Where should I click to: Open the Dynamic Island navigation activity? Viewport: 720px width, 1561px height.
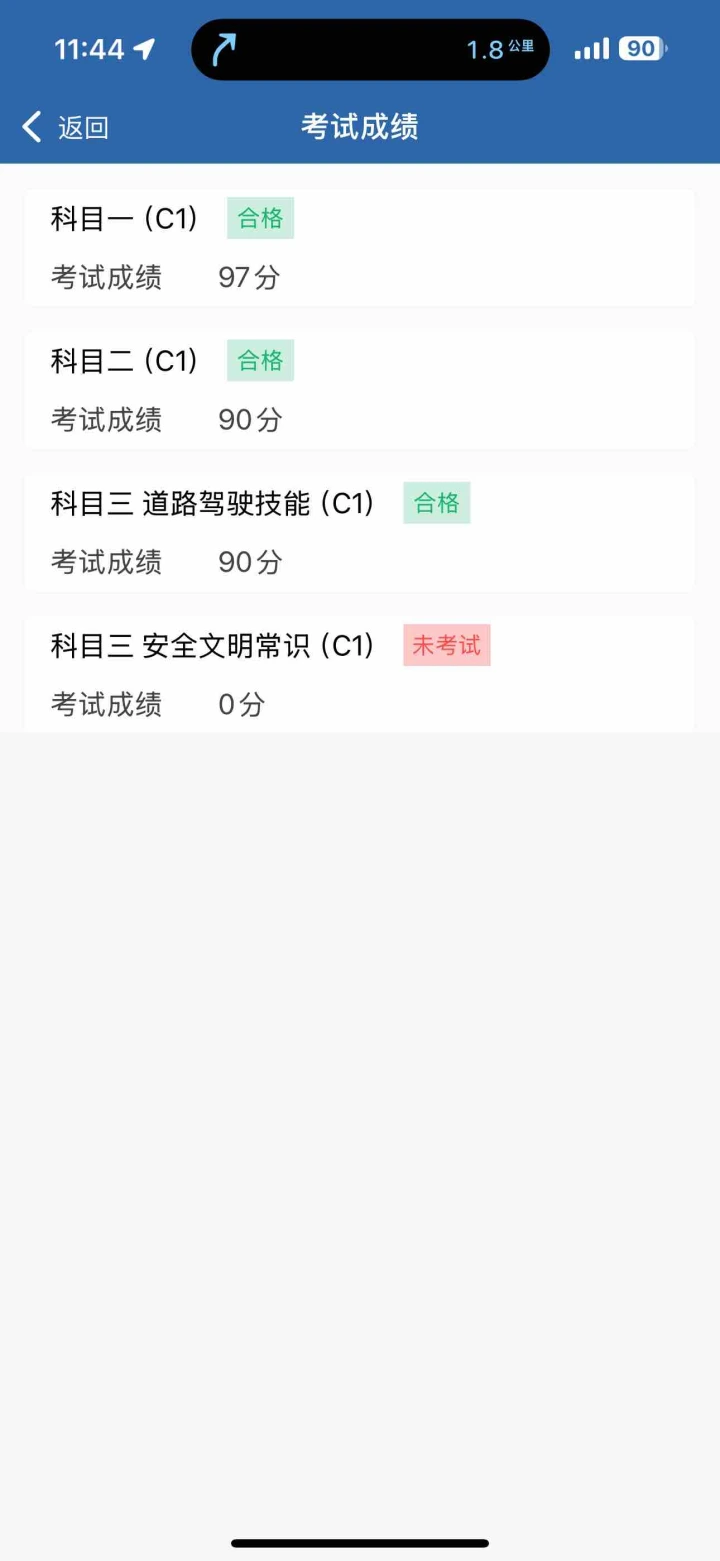click(x=370, y=49)
